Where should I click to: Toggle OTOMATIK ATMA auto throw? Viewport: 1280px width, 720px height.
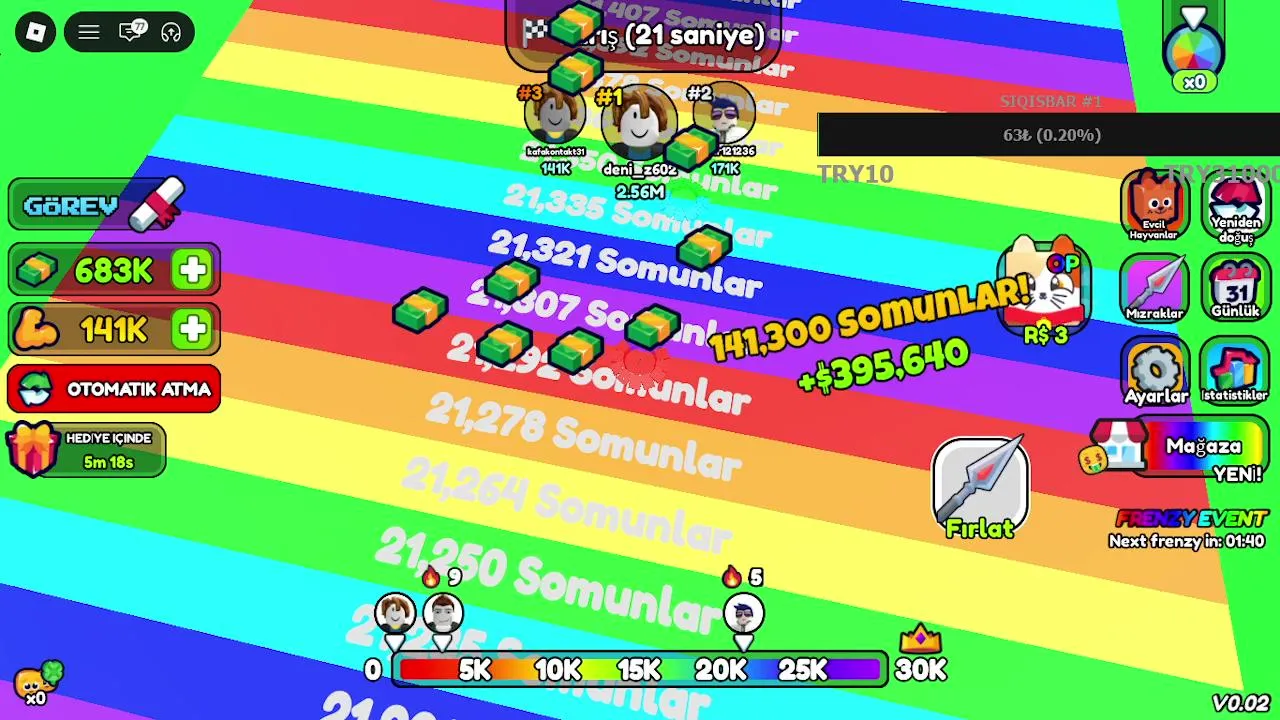(114, 389)
